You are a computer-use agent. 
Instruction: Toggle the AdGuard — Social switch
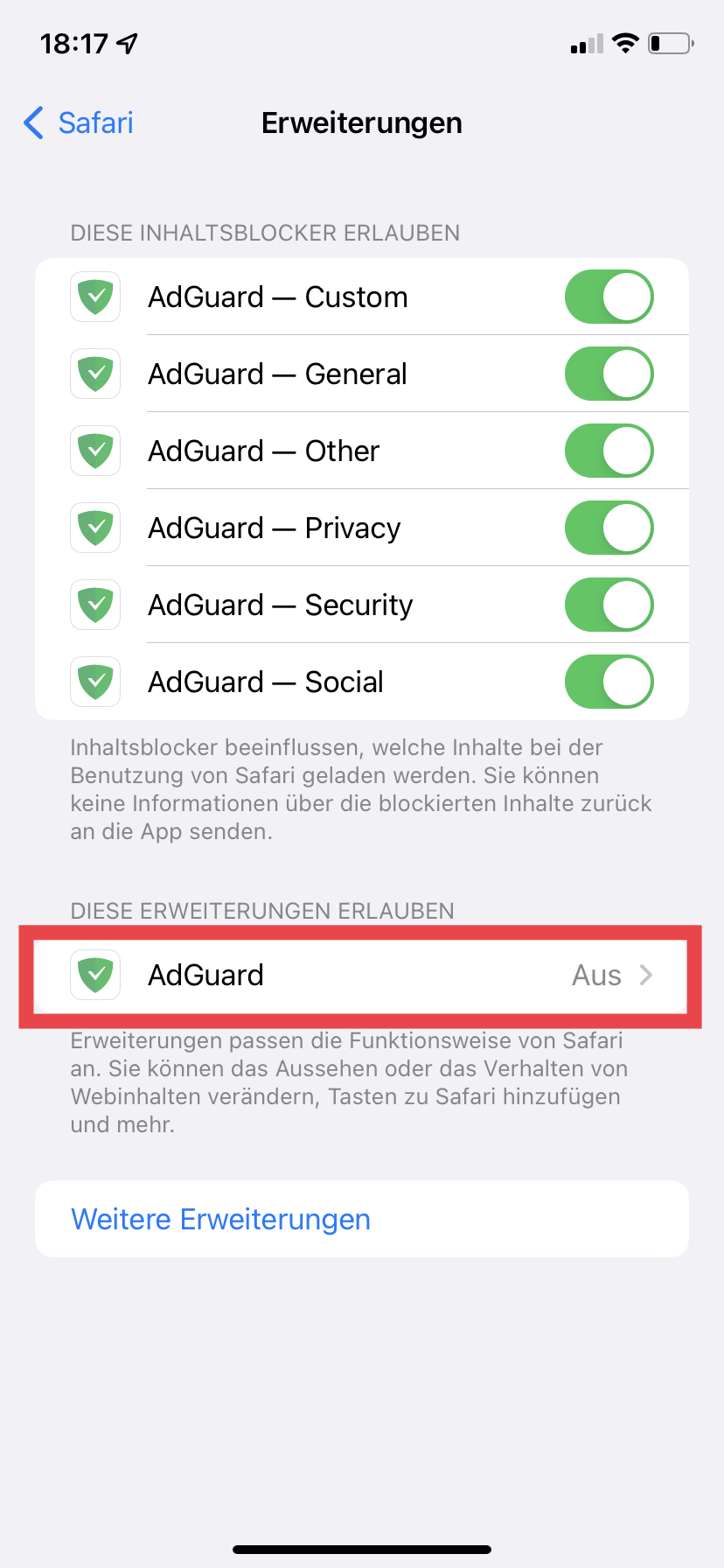[x=609, y=682]
